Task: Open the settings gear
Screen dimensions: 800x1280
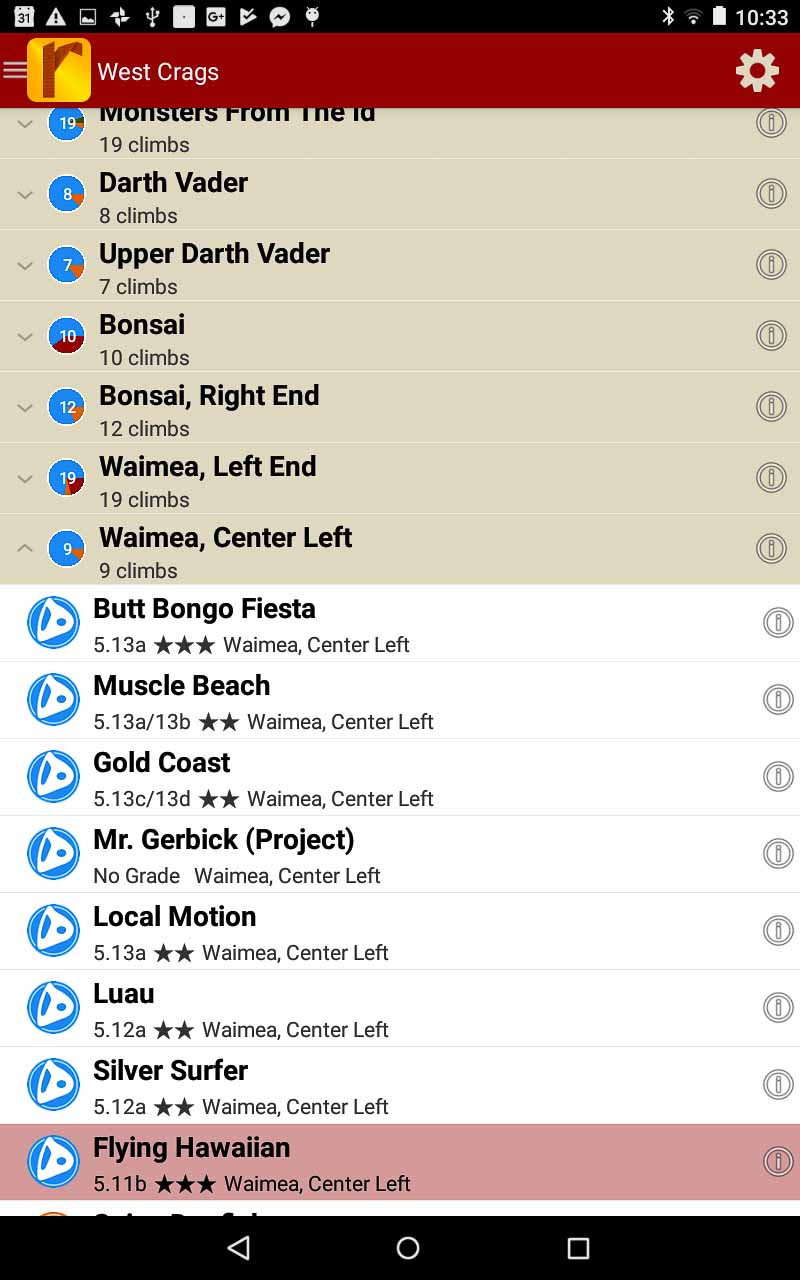Action: click(757, 71)
